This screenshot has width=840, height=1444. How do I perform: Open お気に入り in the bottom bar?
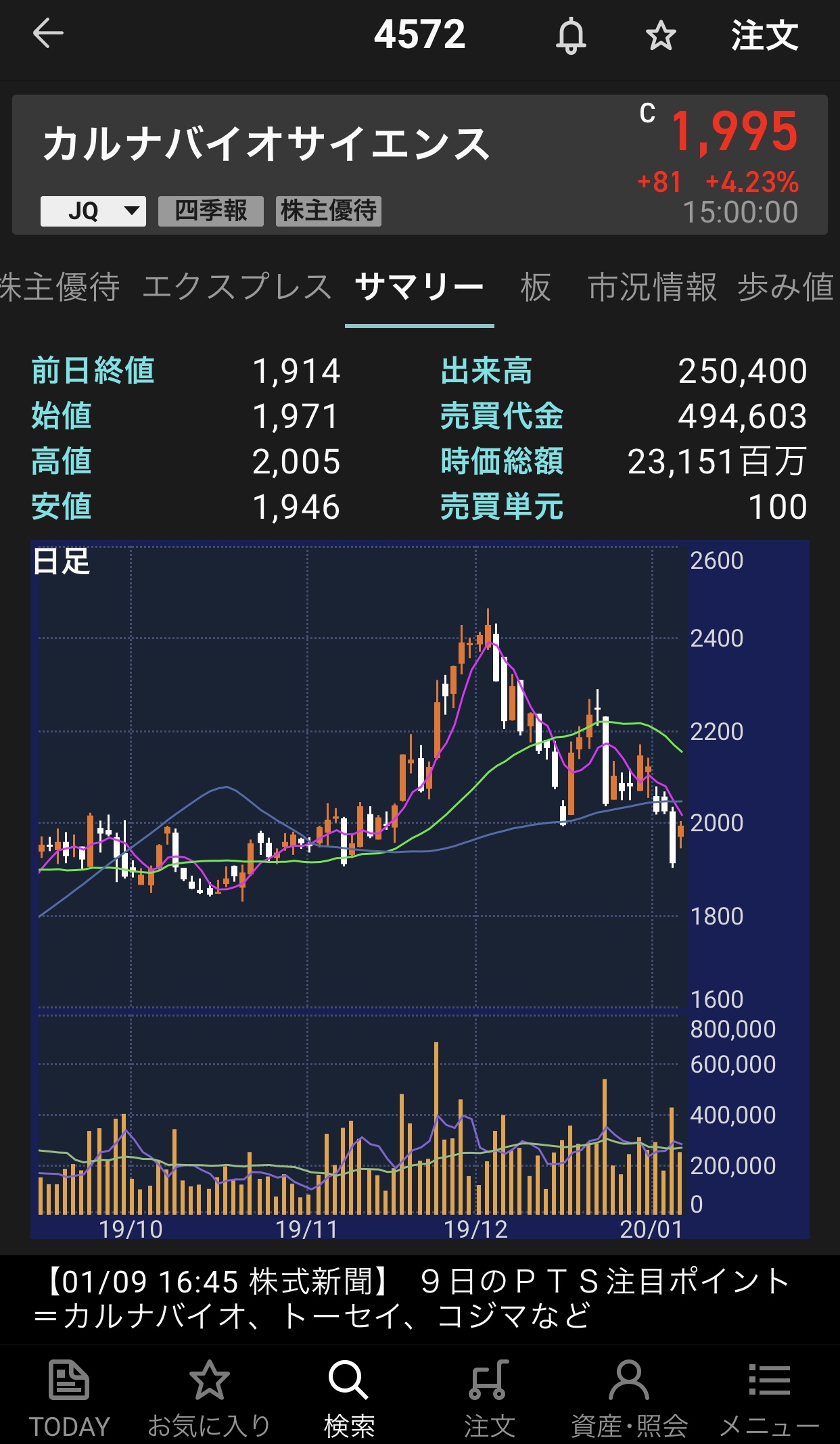(x=209, y=1397)
